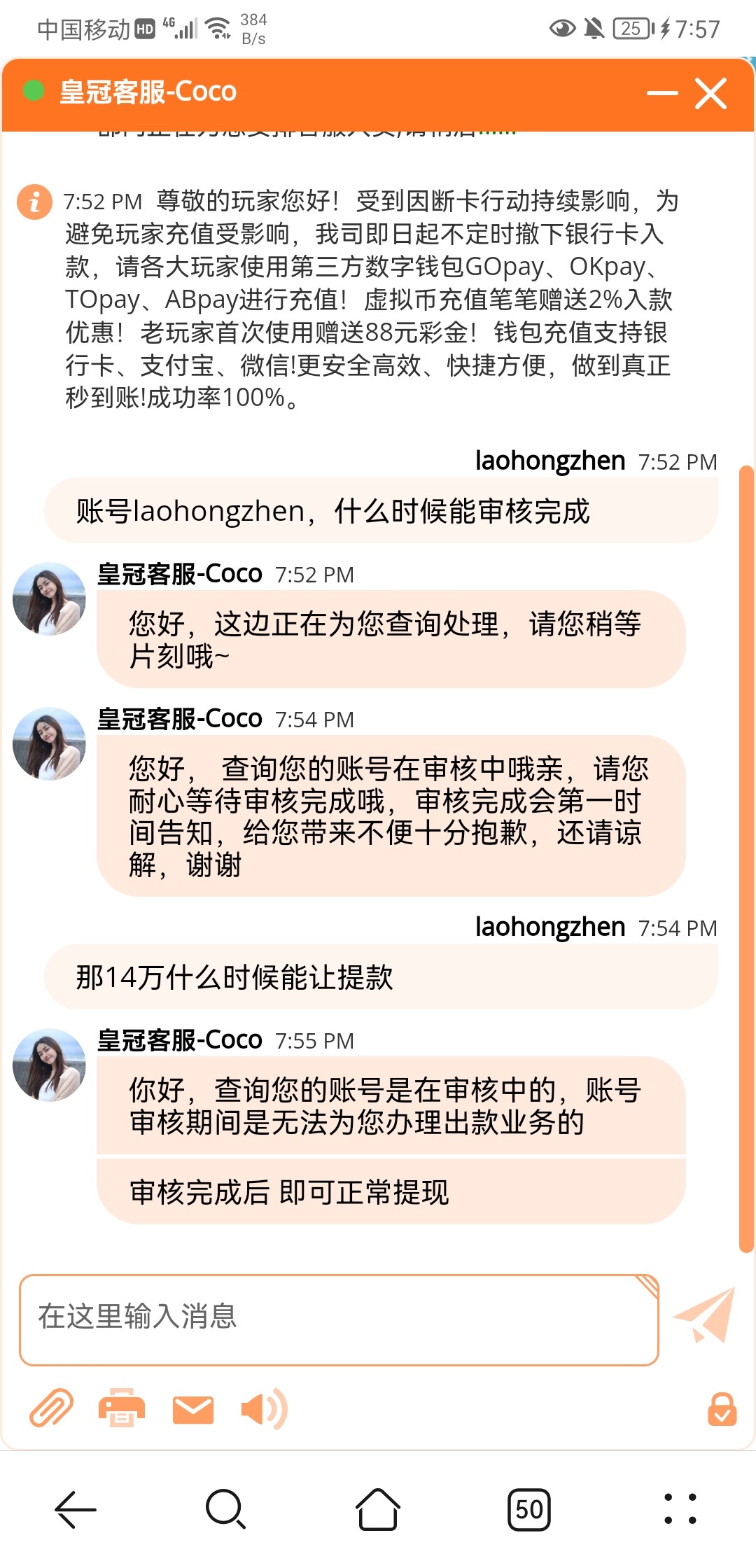Close the 皇冠客服-Coco chat window
This screenshot has width=756, height=1568.
pyautogui.click(x=710, y=93)
